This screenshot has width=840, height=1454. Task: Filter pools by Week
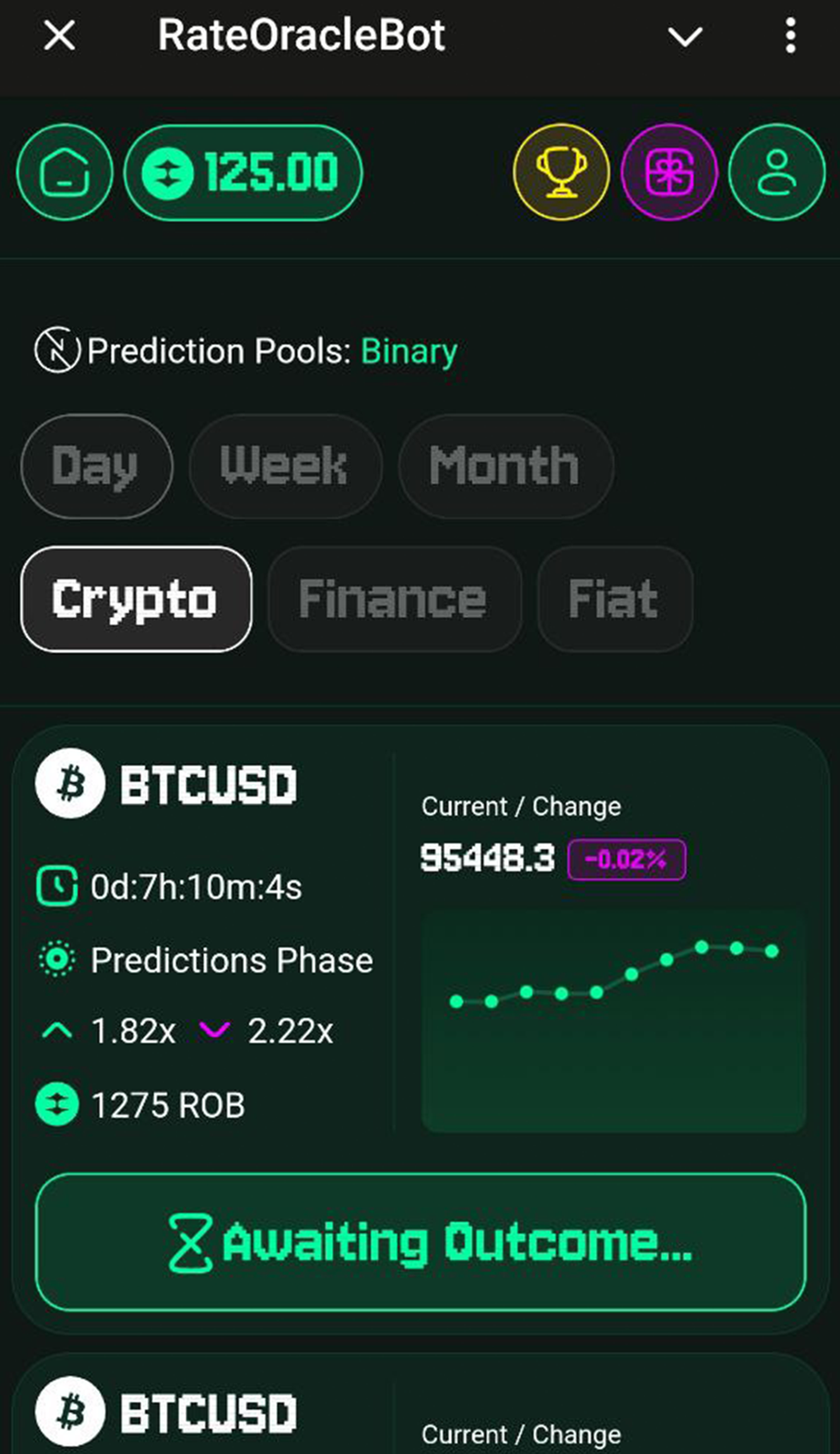(x=285, y=465)
